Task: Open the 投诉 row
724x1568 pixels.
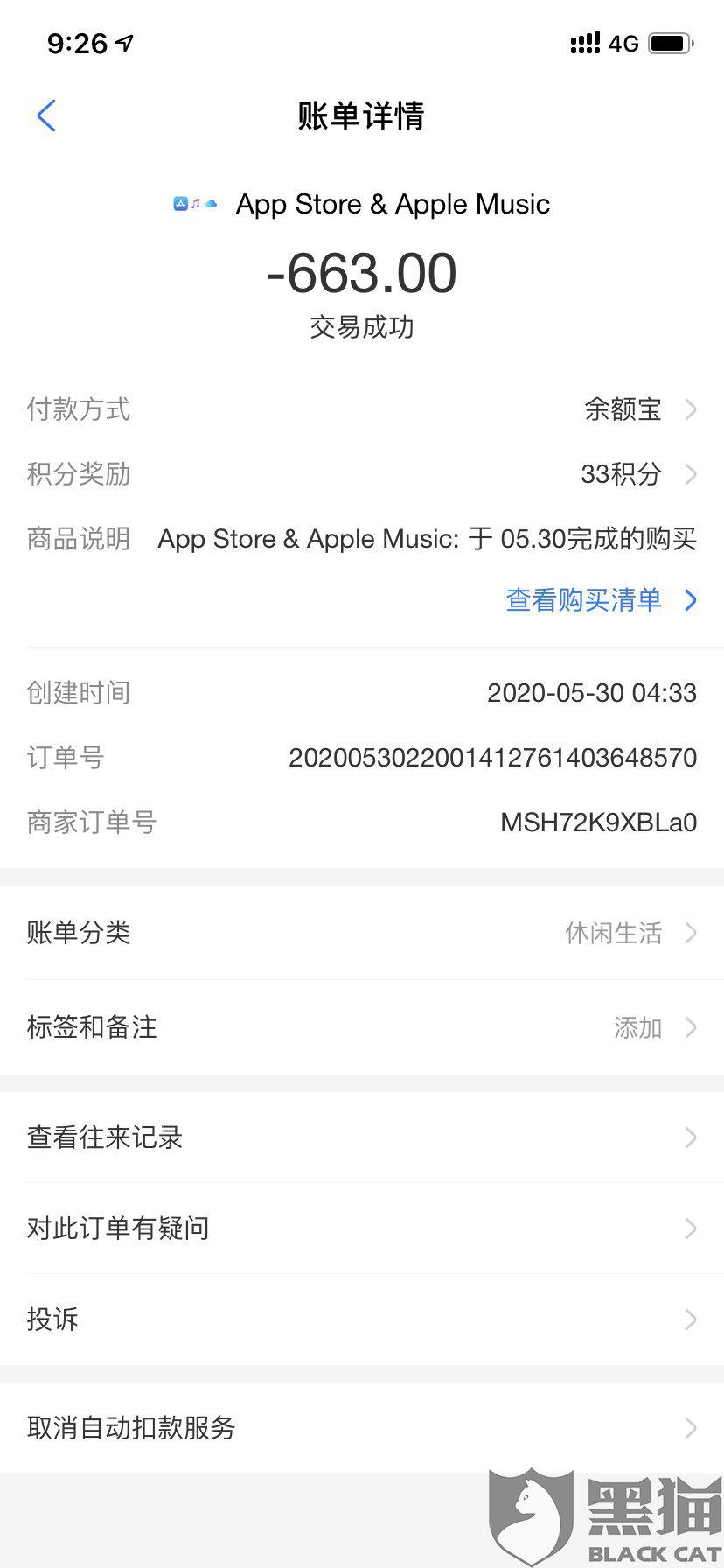Action: pyautogui.click(x=362, y=1319)
